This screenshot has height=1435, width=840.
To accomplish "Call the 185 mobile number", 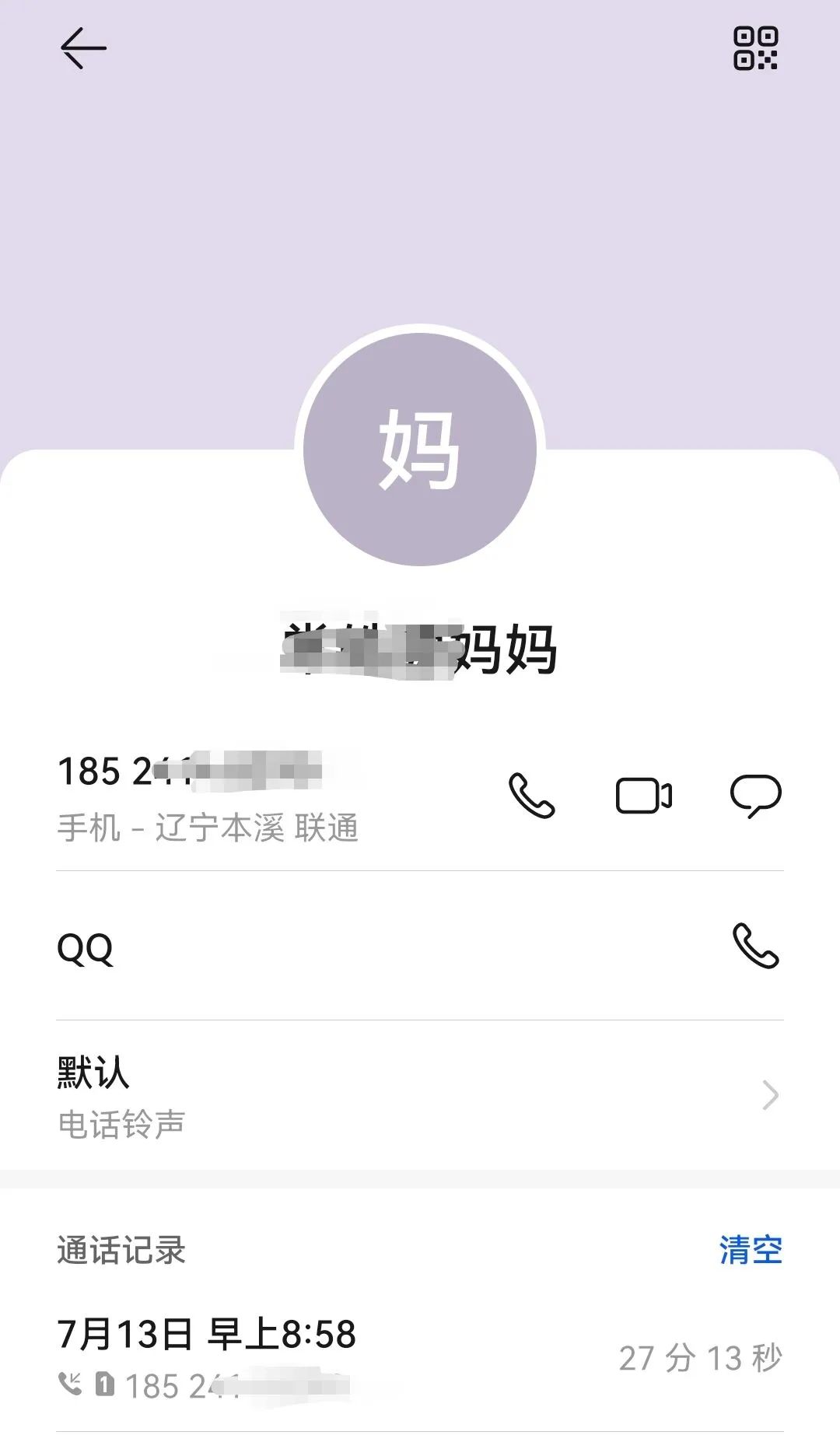I will click(531, 795).
